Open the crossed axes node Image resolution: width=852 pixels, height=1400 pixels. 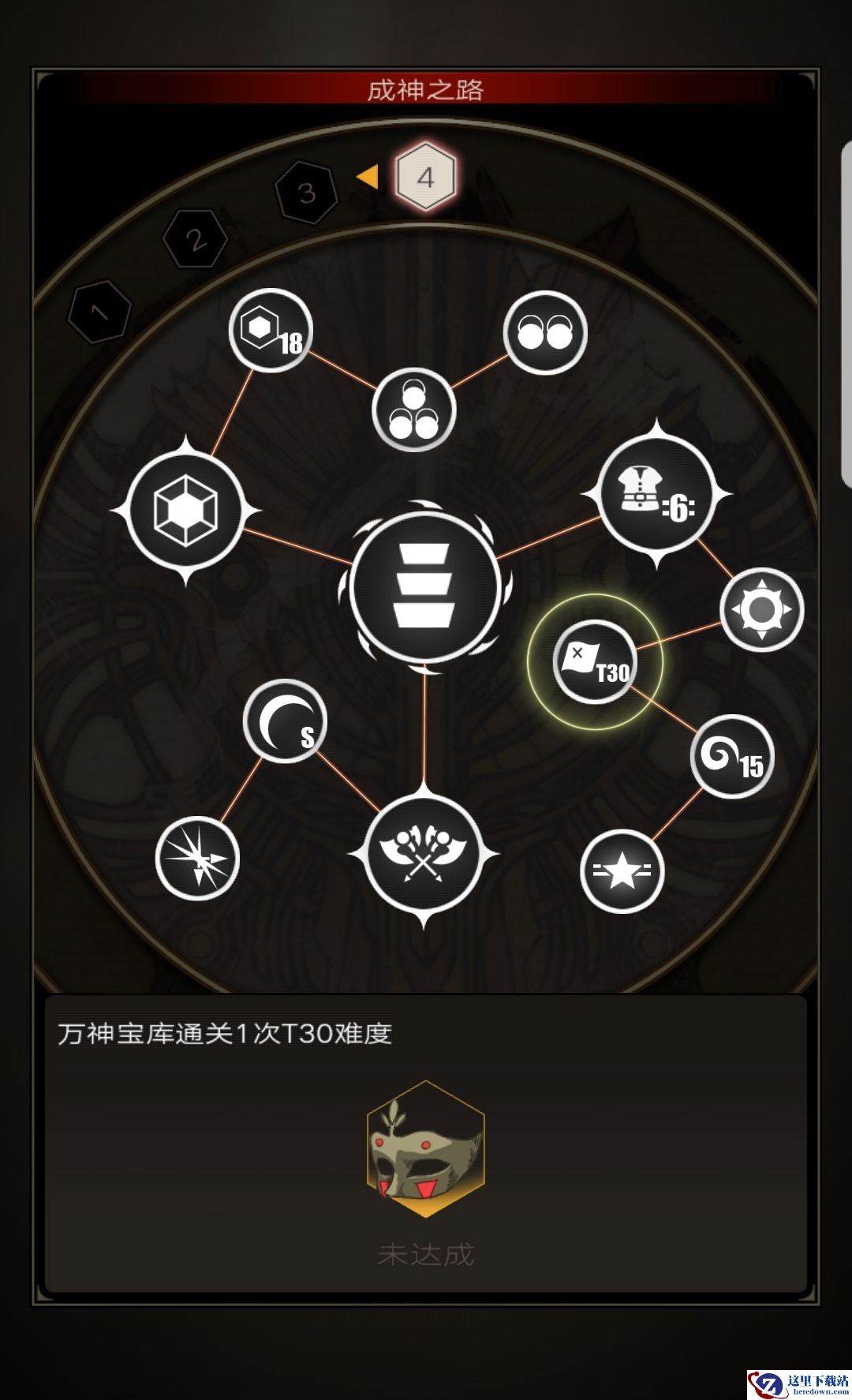(424, 855)
